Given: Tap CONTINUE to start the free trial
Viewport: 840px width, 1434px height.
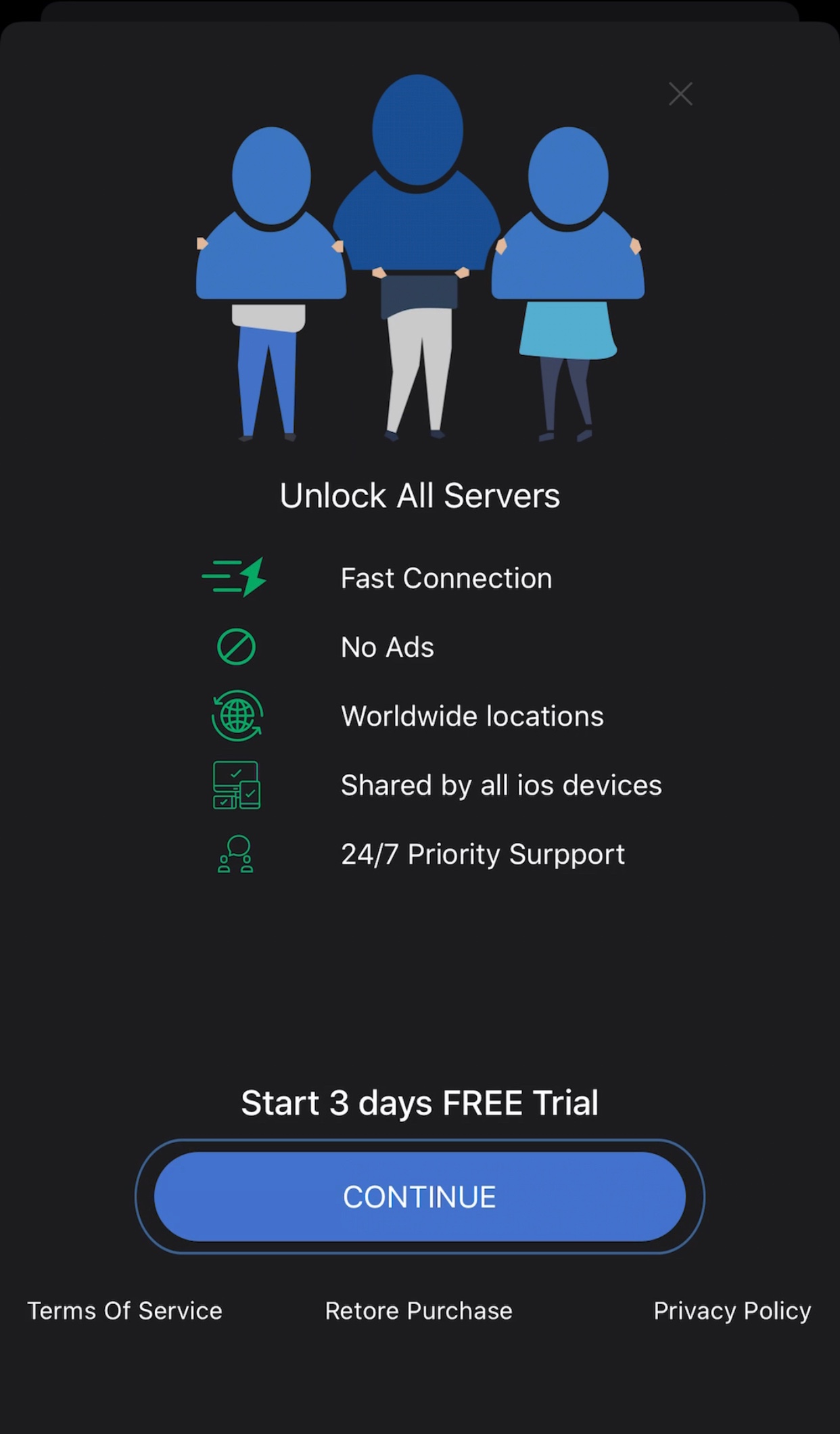Looking at the screenshot, I should click(420, 1197).
